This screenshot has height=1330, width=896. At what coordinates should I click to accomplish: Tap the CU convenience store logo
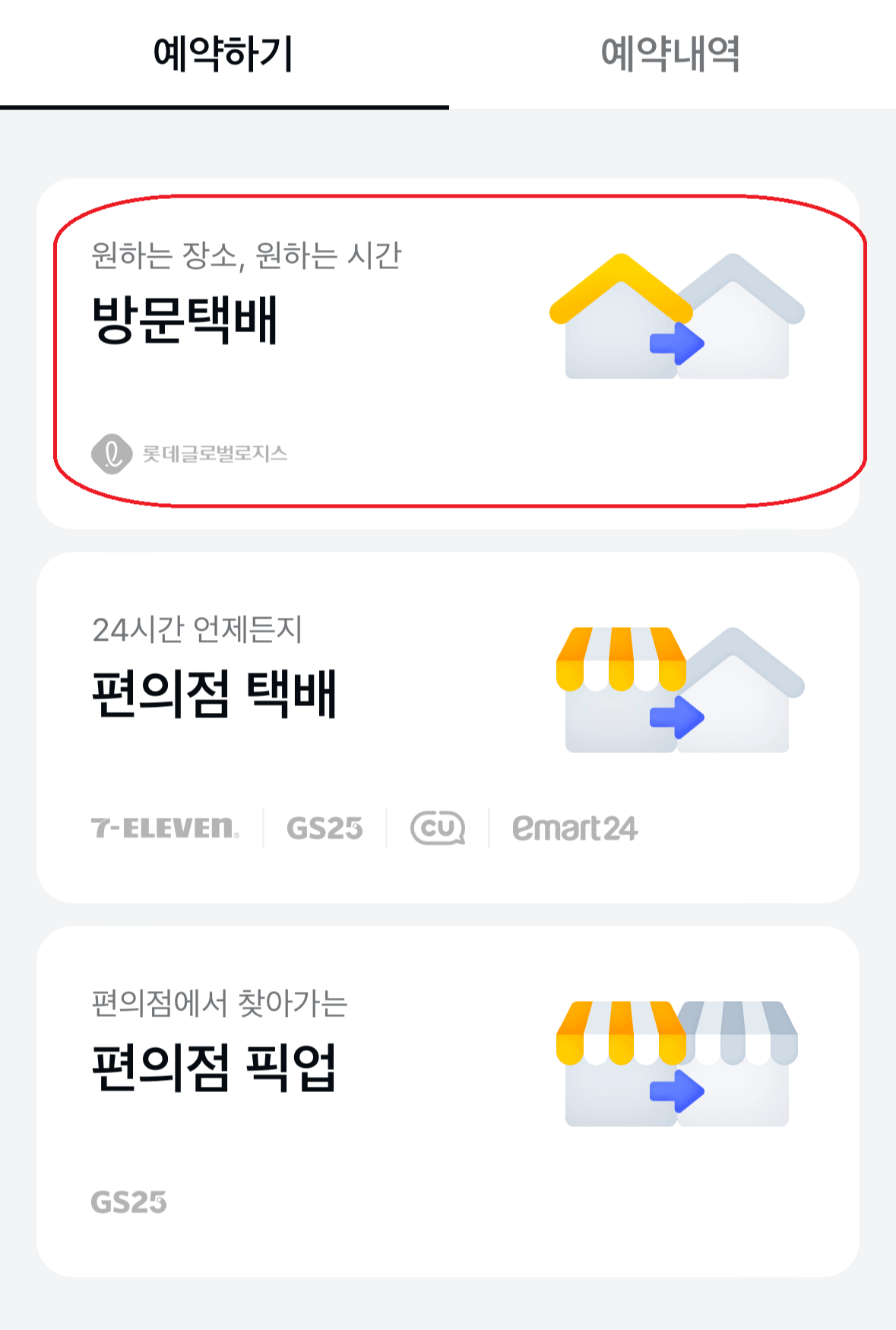[x=437, y=828]
